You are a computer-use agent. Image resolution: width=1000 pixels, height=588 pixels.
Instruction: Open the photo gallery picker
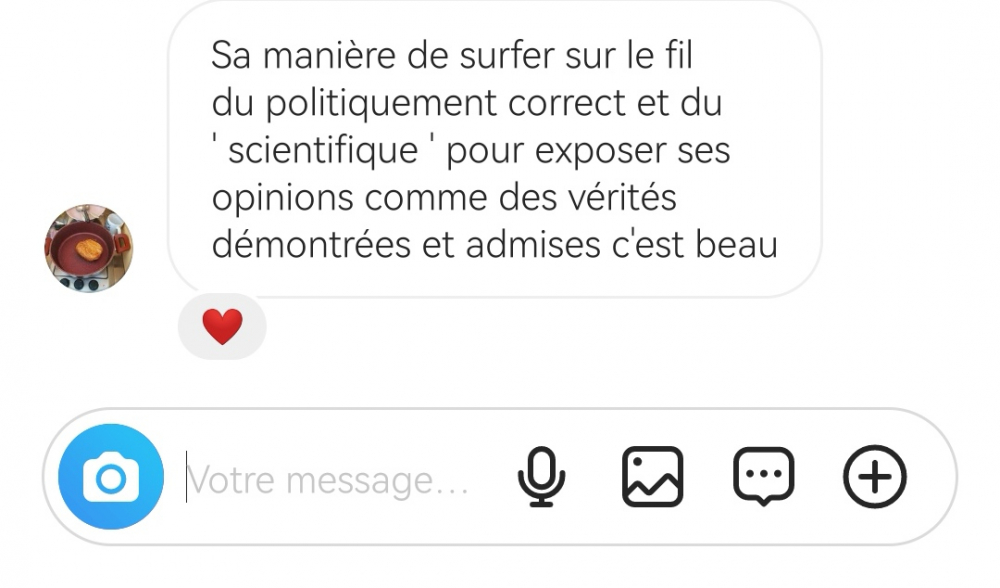653,477
